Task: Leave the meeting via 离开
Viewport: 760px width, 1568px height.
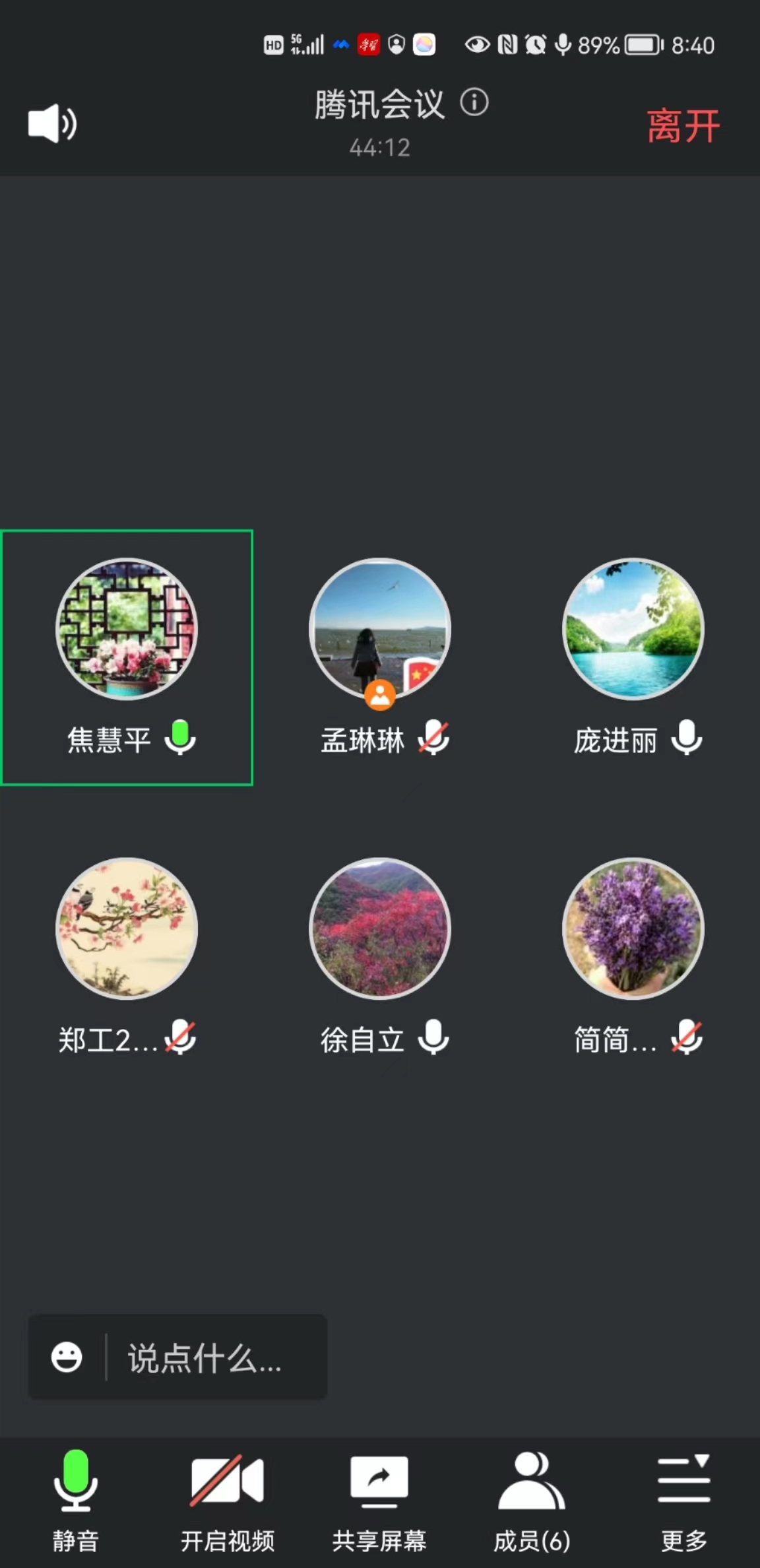Action: click(682, 125)
